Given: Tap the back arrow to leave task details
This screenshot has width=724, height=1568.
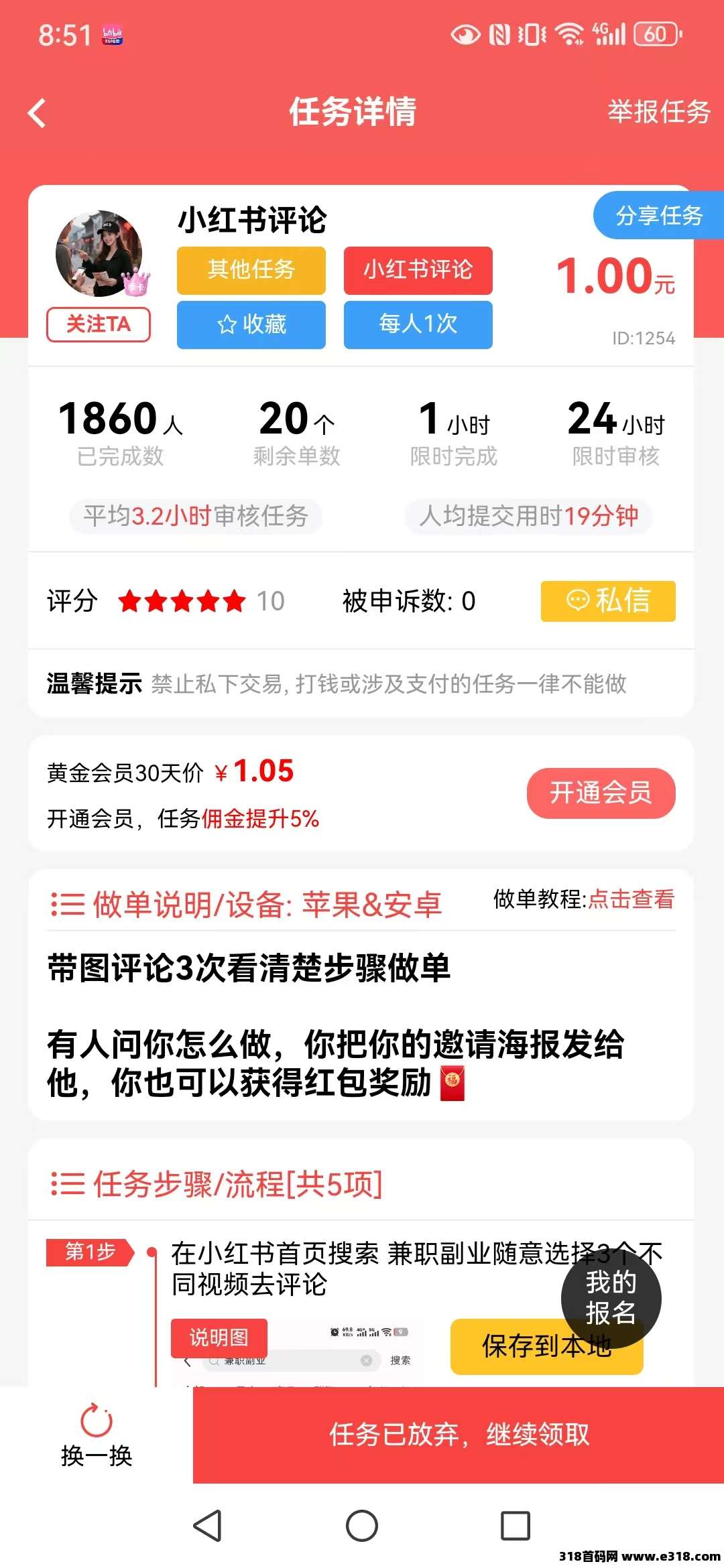Looking at the screenshot, I should (38, 113).
